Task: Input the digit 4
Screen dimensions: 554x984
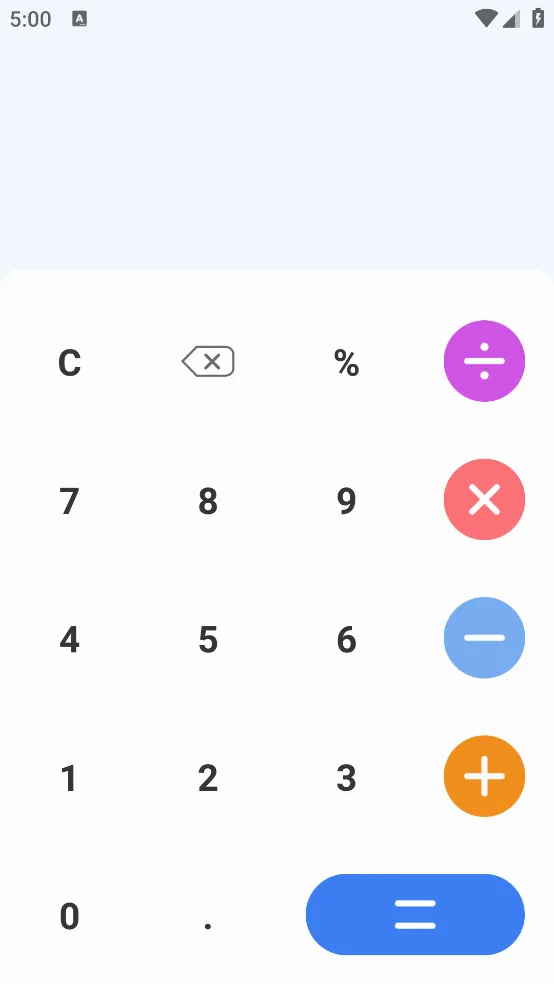Action: point(70,638)
